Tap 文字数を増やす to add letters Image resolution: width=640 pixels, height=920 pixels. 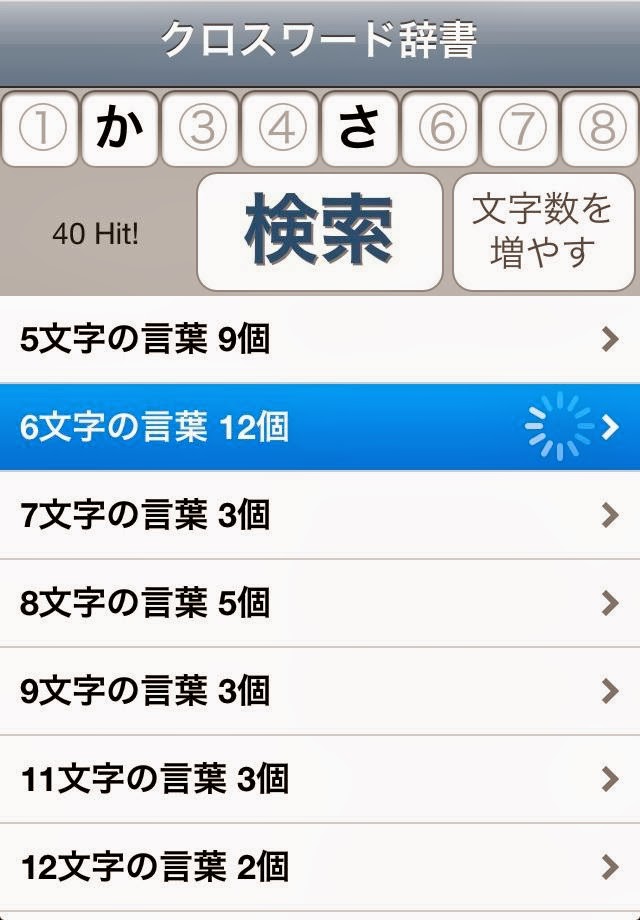(543, 232)
